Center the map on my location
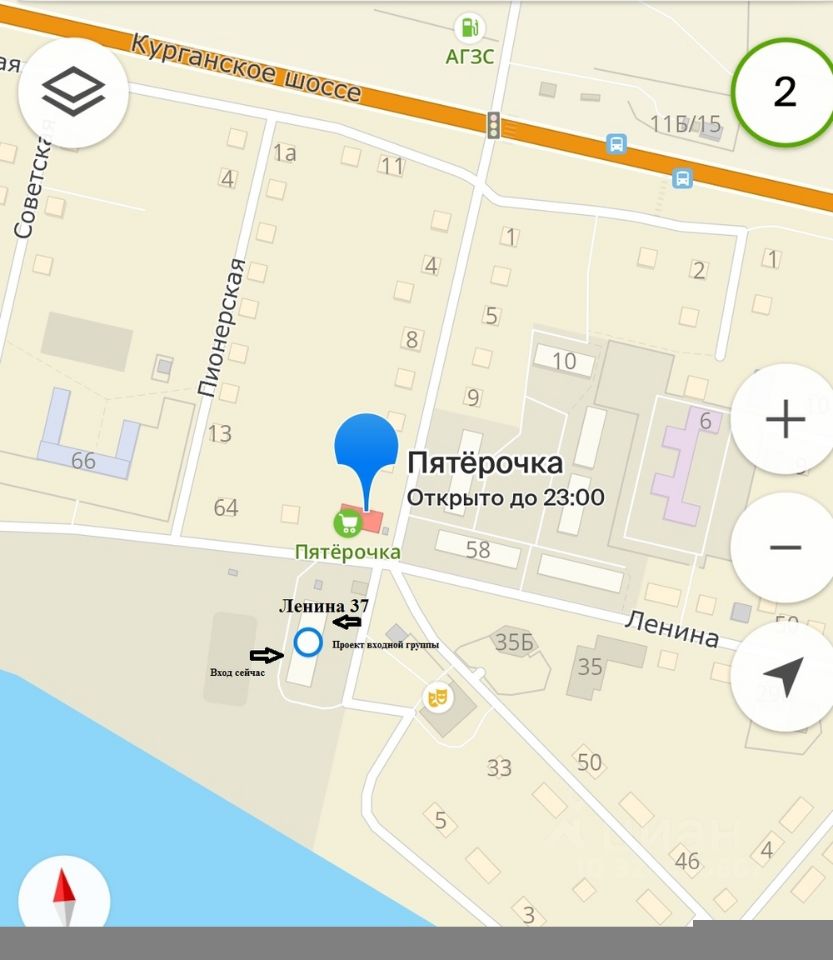833x960 pixels. pos(785,676)
